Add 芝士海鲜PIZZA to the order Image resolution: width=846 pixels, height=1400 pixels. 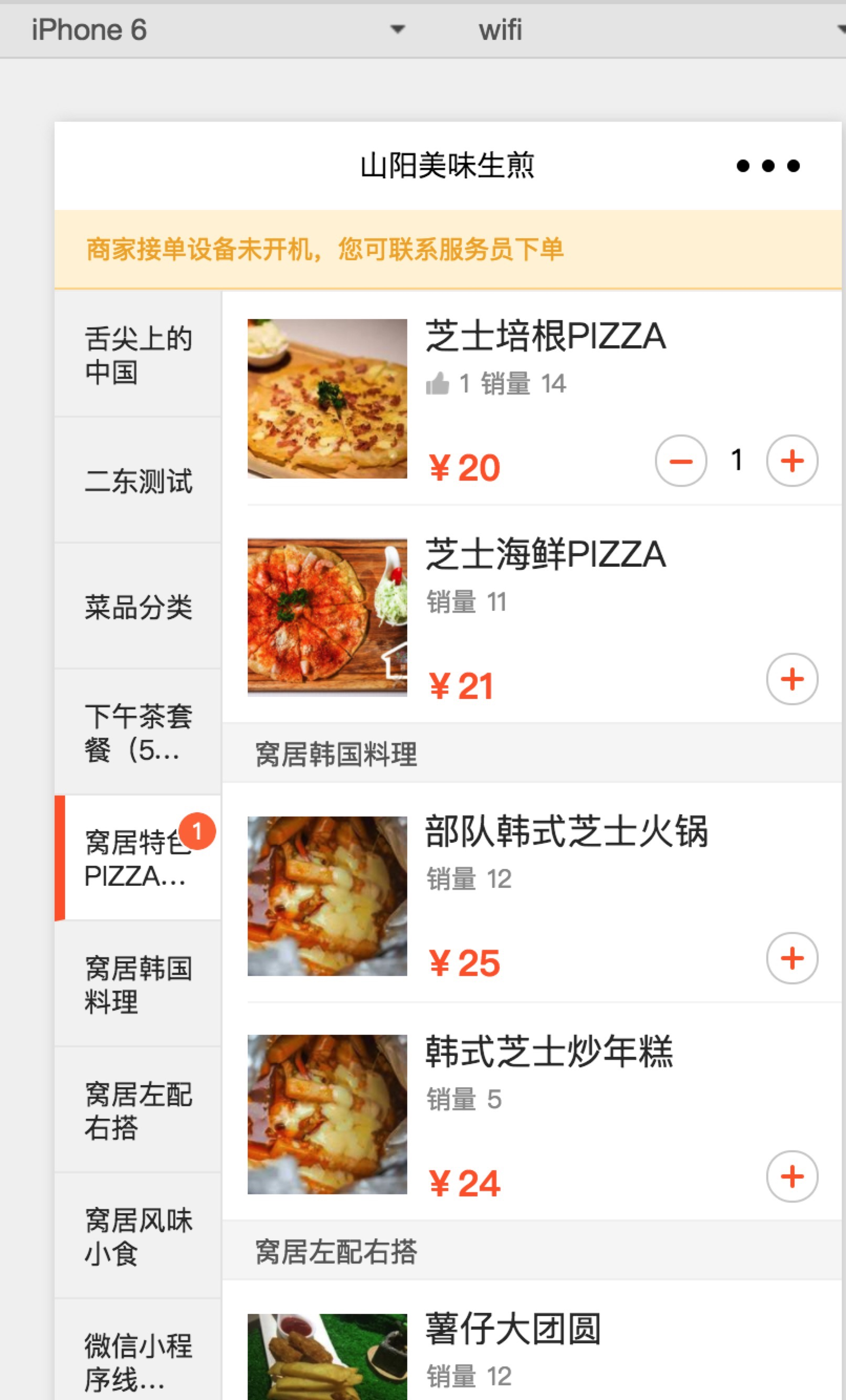pos(792,679)
